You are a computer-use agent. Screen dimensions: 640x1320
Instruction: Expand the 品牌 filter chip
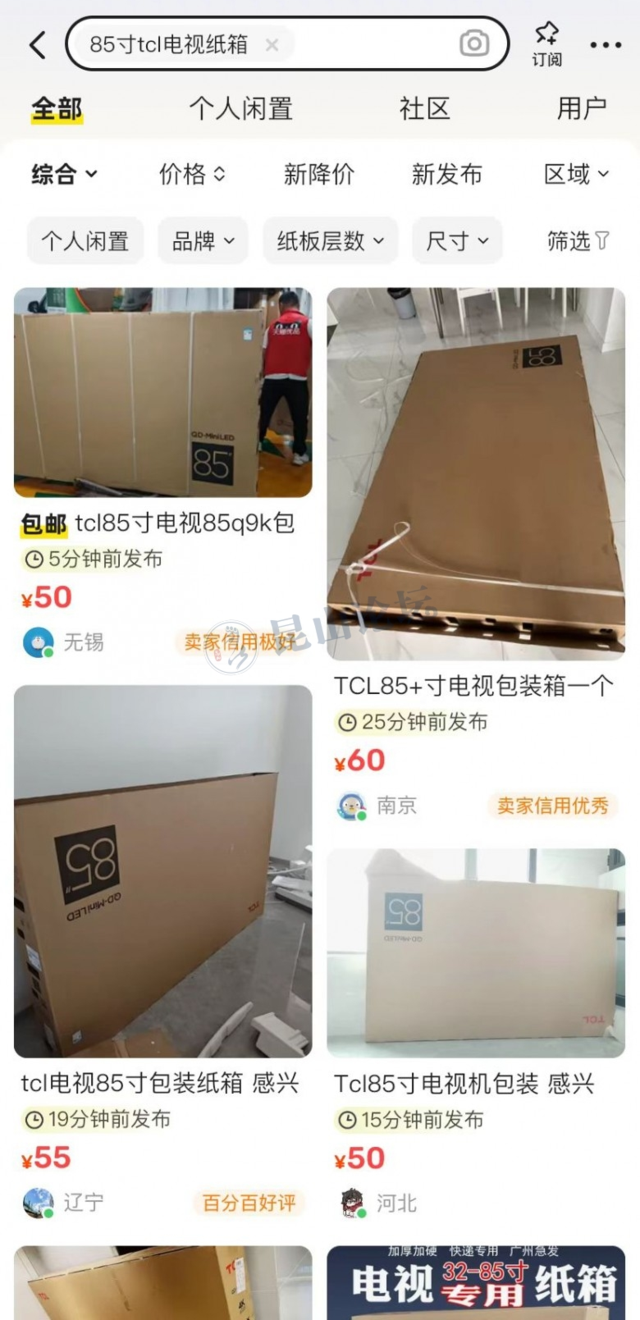click(203, 241)
